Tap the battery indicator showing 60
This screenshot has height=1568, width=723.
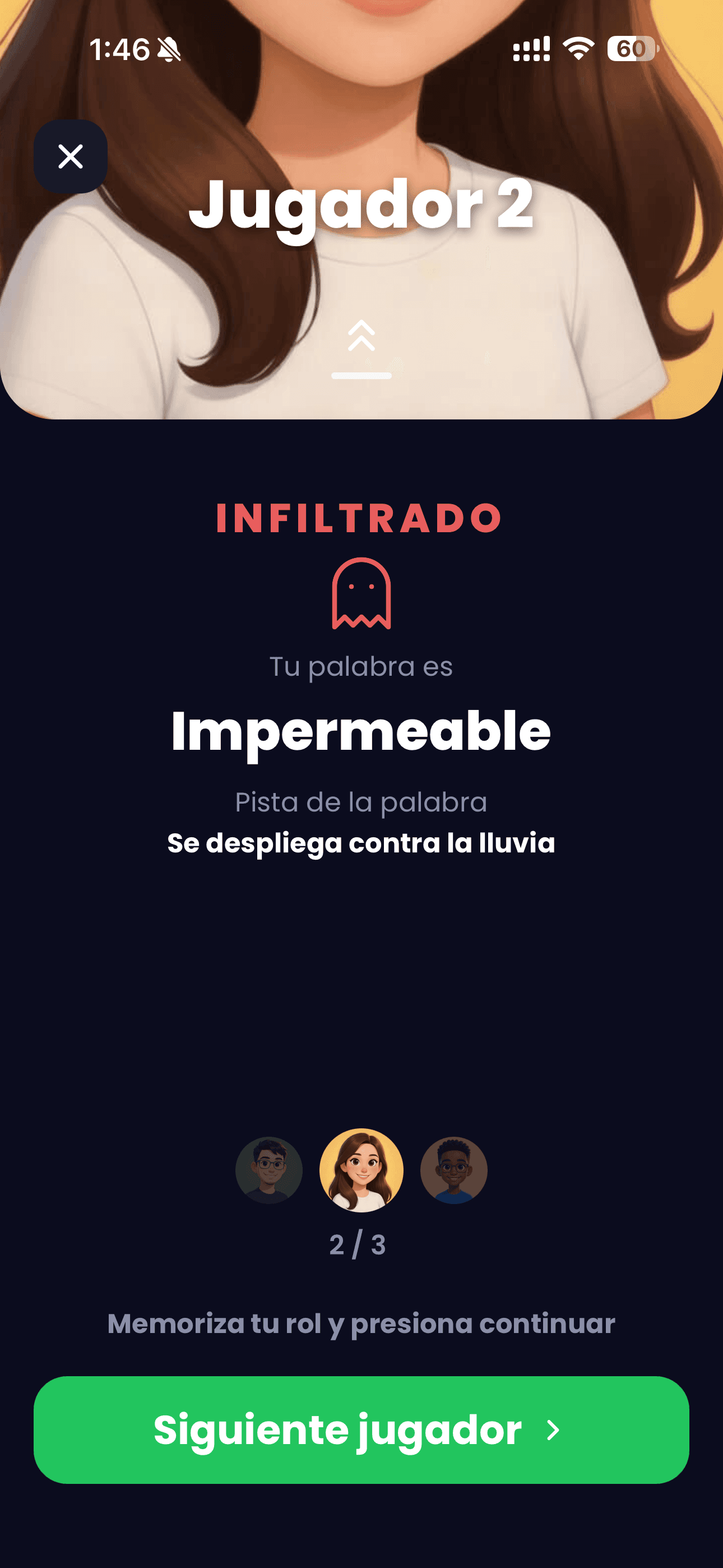click(631, 50)
